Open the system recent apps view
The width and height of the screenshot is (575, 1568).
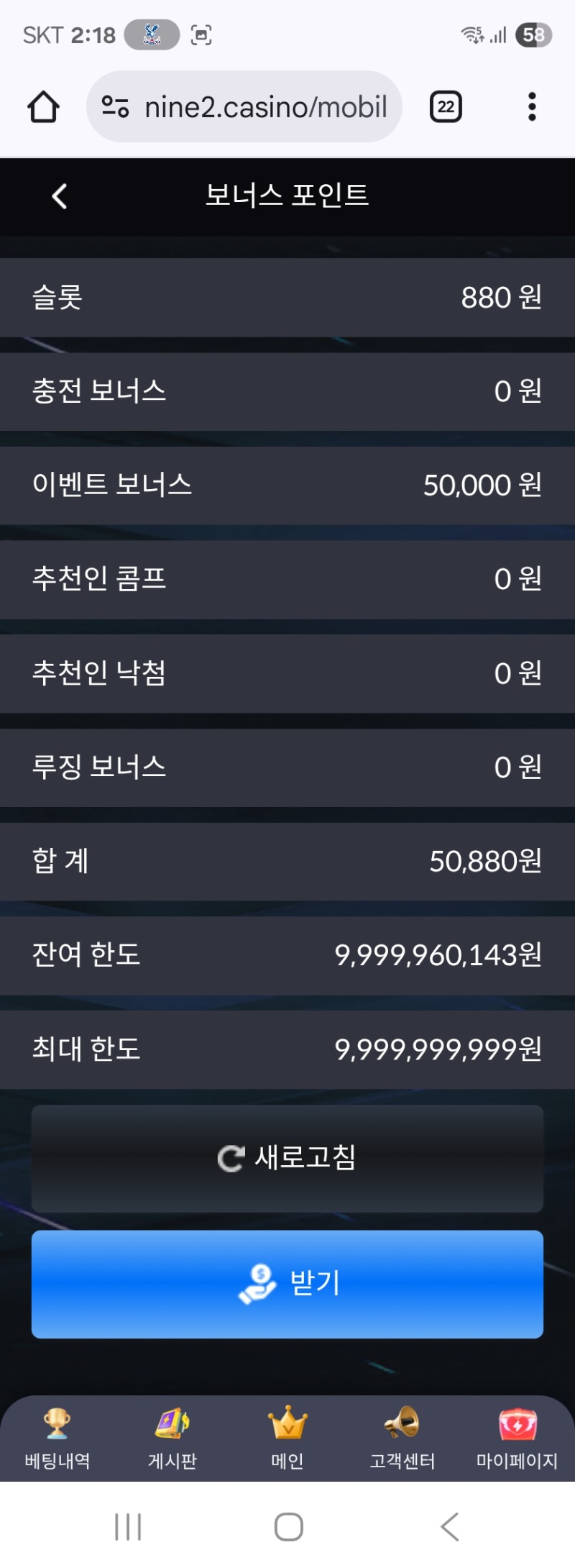click(128, 1526)
